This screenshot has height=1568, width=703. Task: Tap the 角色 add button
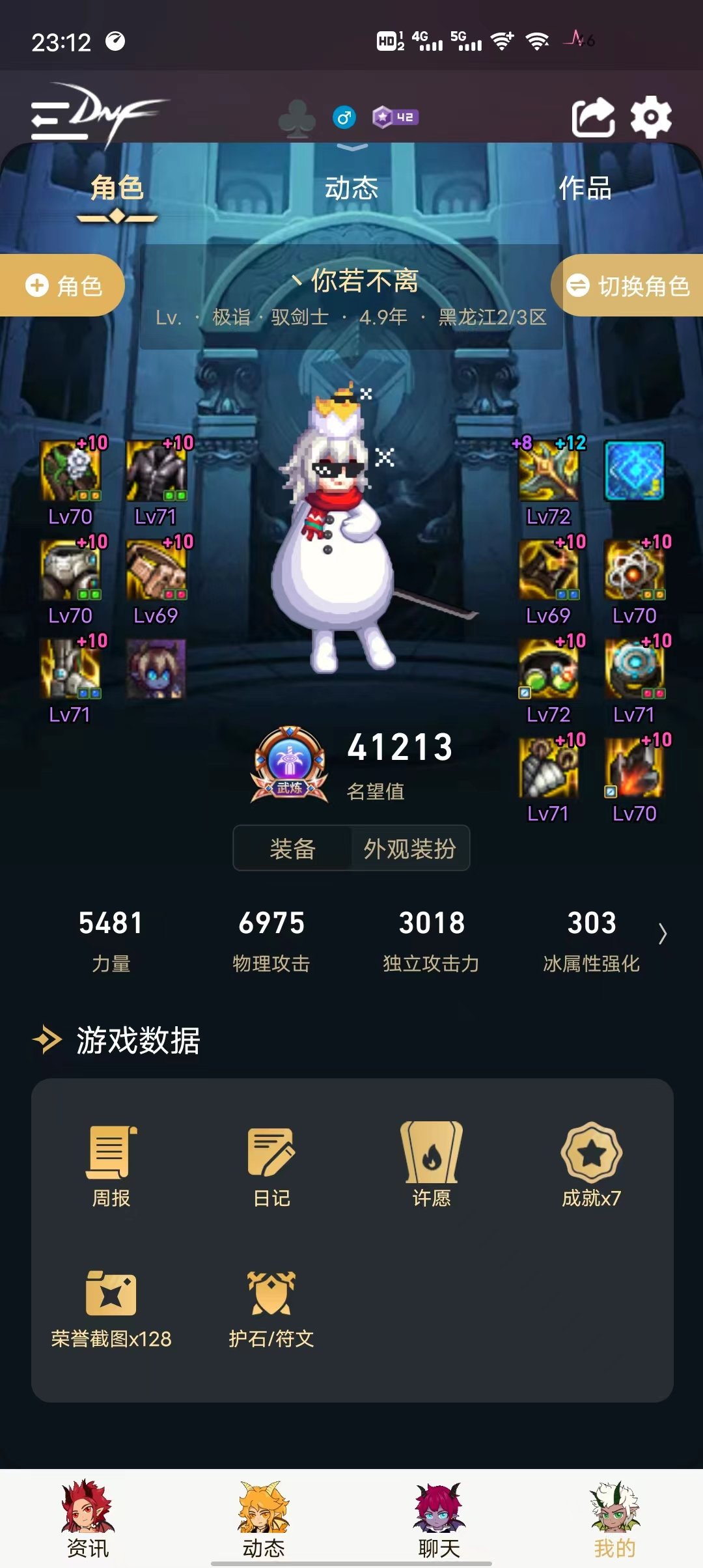[63, 285]
